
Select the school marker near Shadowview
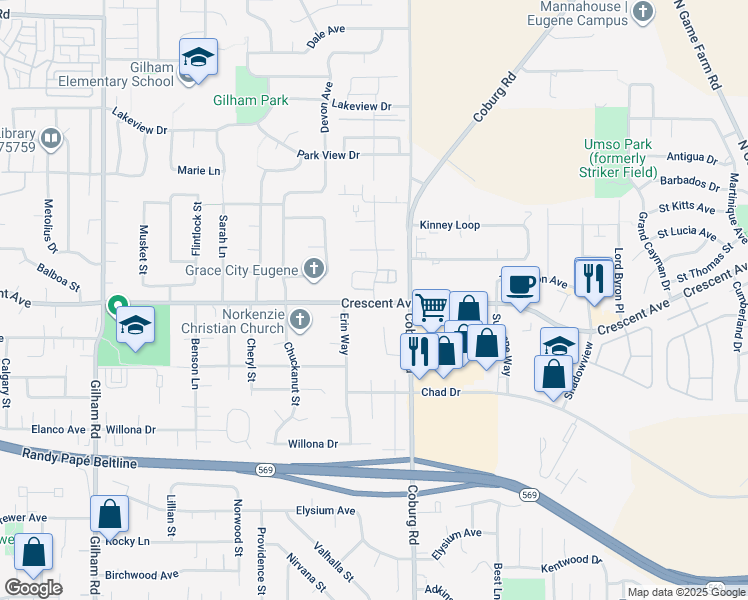point(560,342)
